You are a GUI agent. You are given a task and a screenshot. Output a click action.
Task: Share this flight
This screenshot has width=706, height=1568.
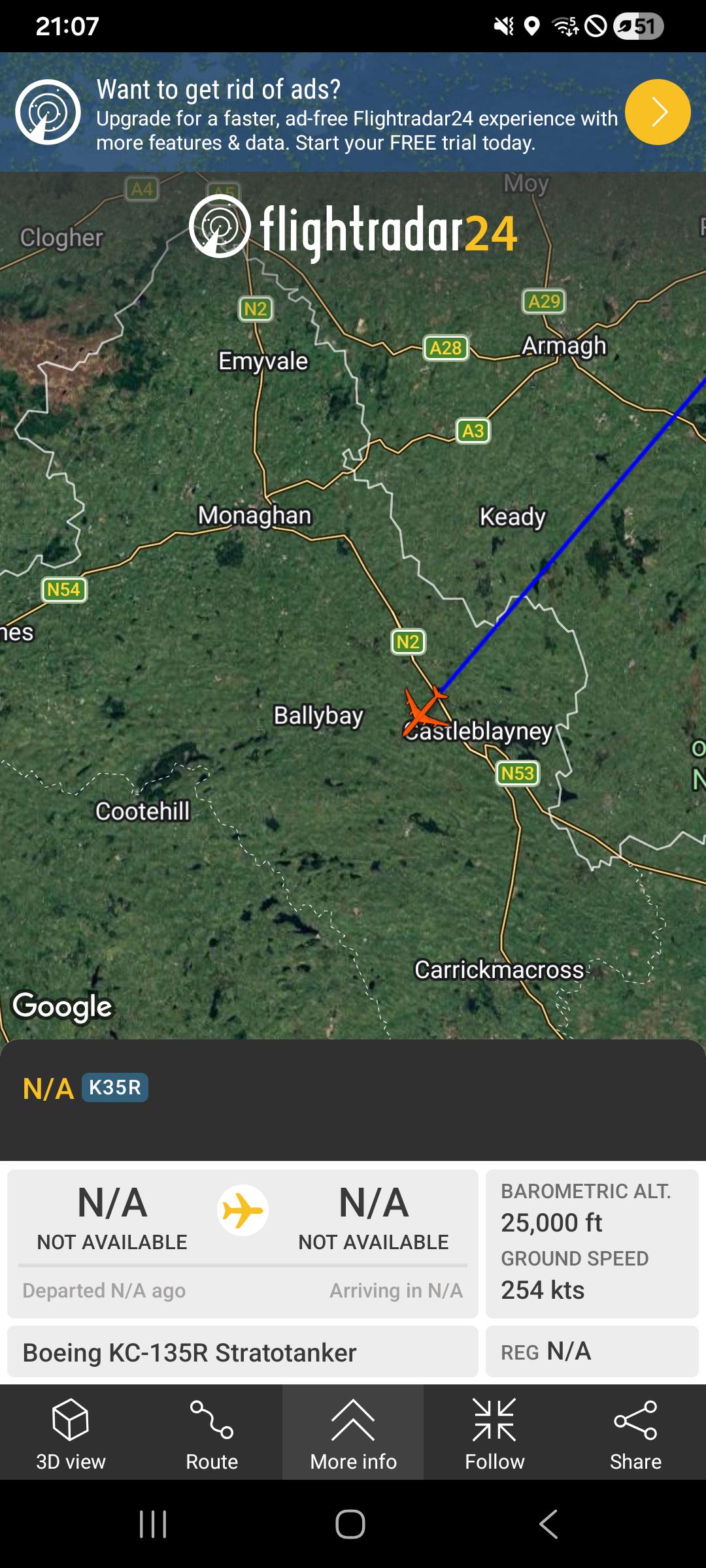[x=635, y=1433]
